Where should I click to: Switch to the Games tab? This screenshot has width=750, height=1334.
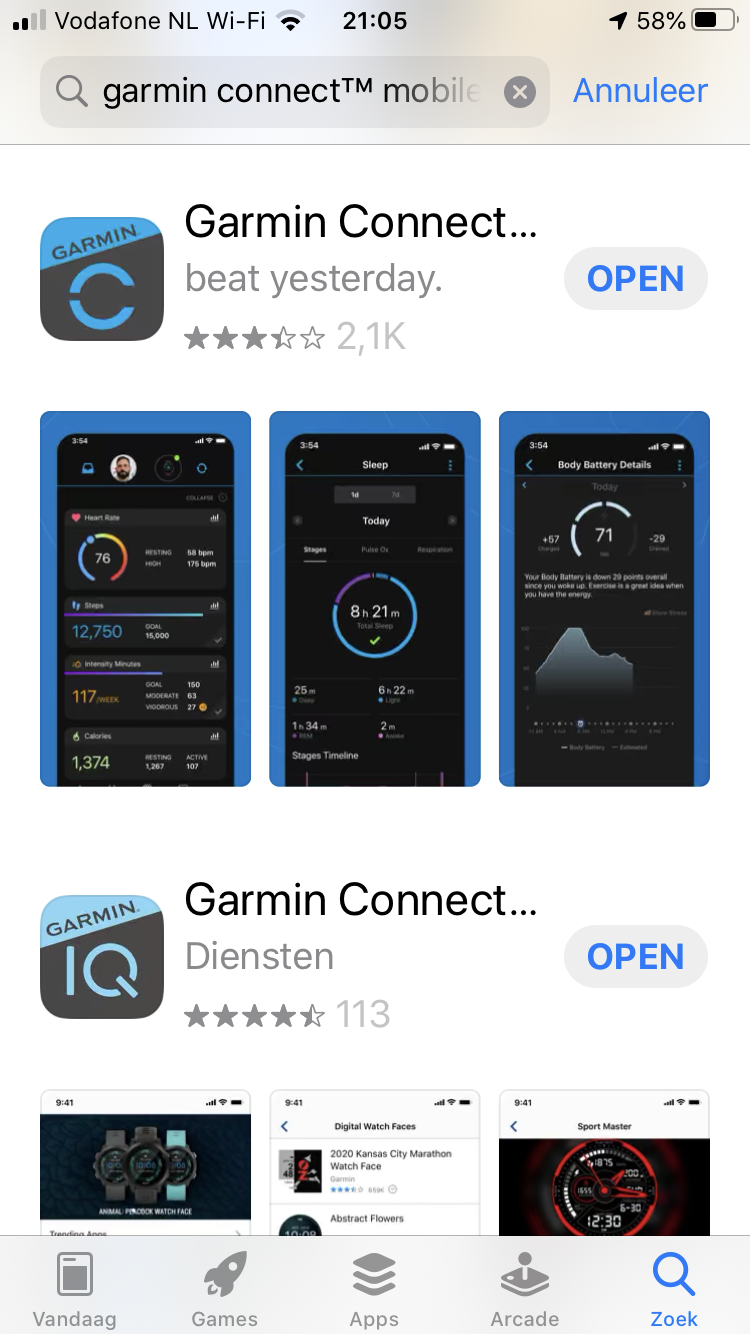pos(225,1288)
